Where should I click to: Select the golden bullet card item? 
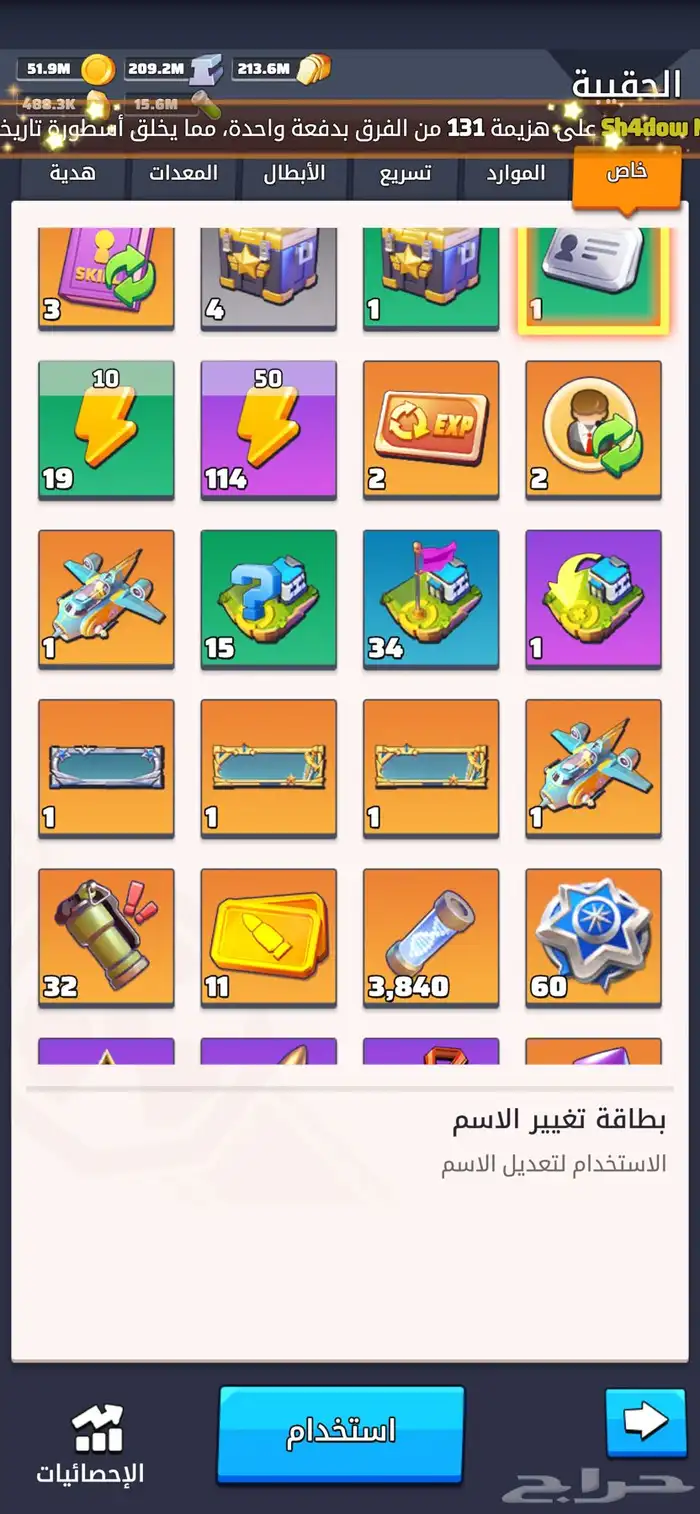coord(268,937)
